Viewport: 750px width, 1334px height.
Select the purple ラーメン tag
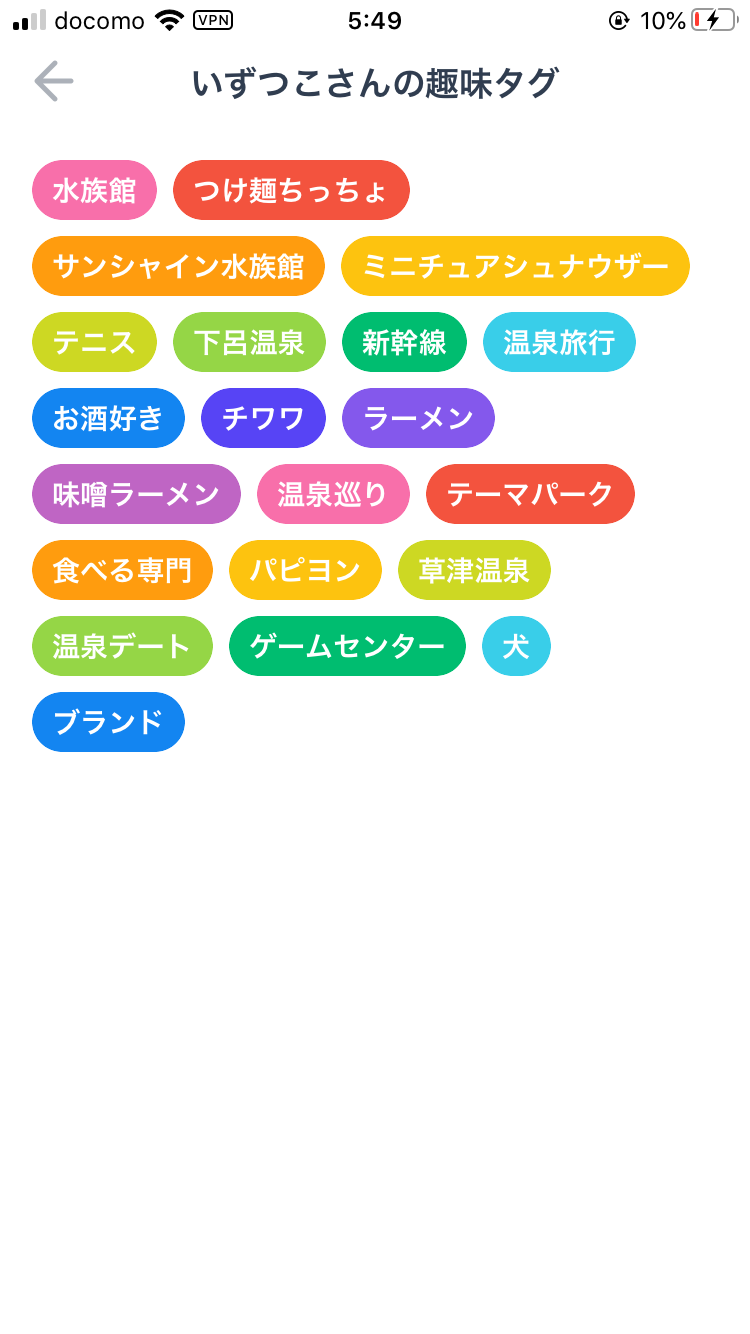pos(418,418)
